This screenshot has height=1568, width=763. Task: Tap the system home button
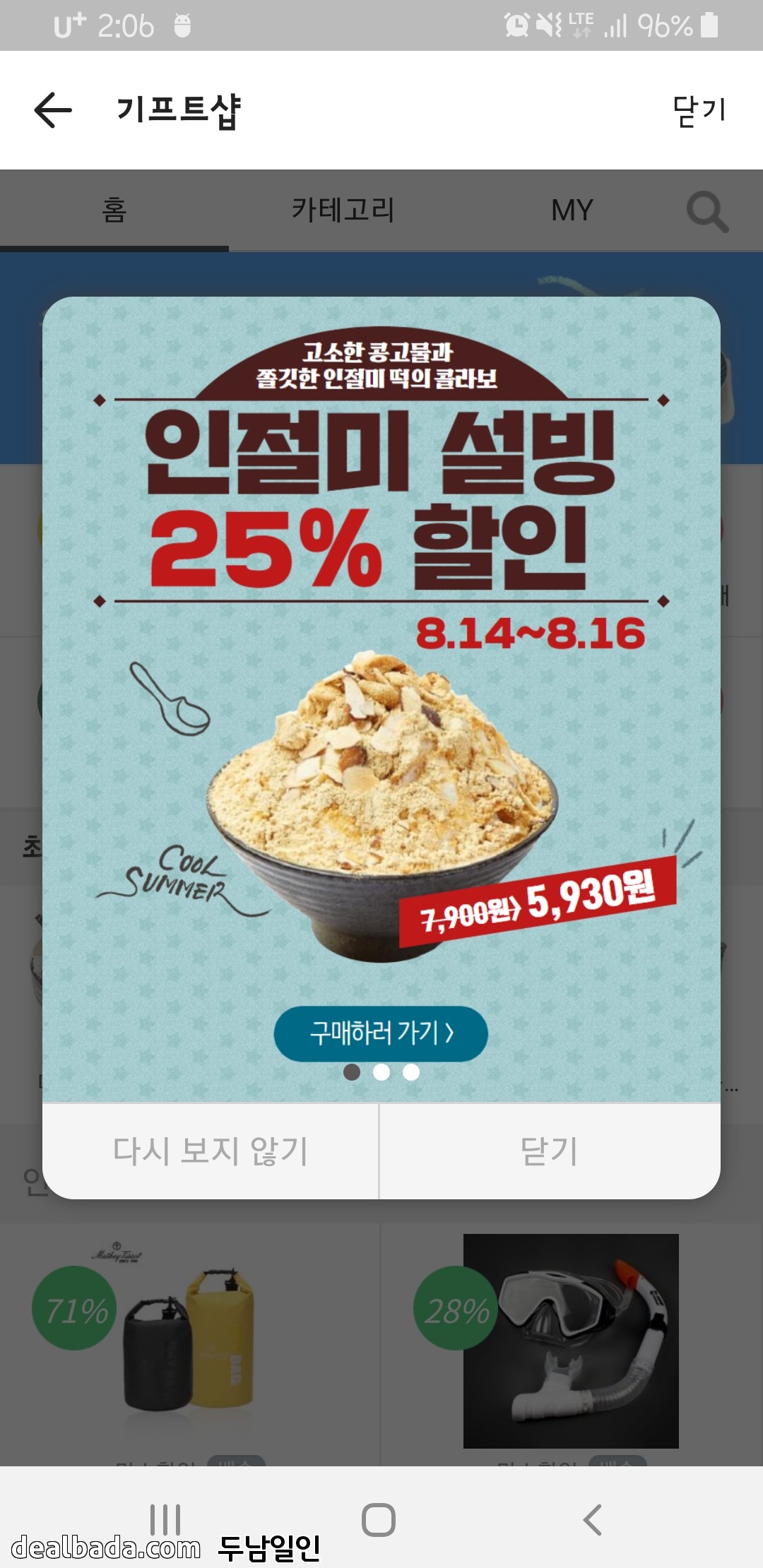pos(379,1519)
